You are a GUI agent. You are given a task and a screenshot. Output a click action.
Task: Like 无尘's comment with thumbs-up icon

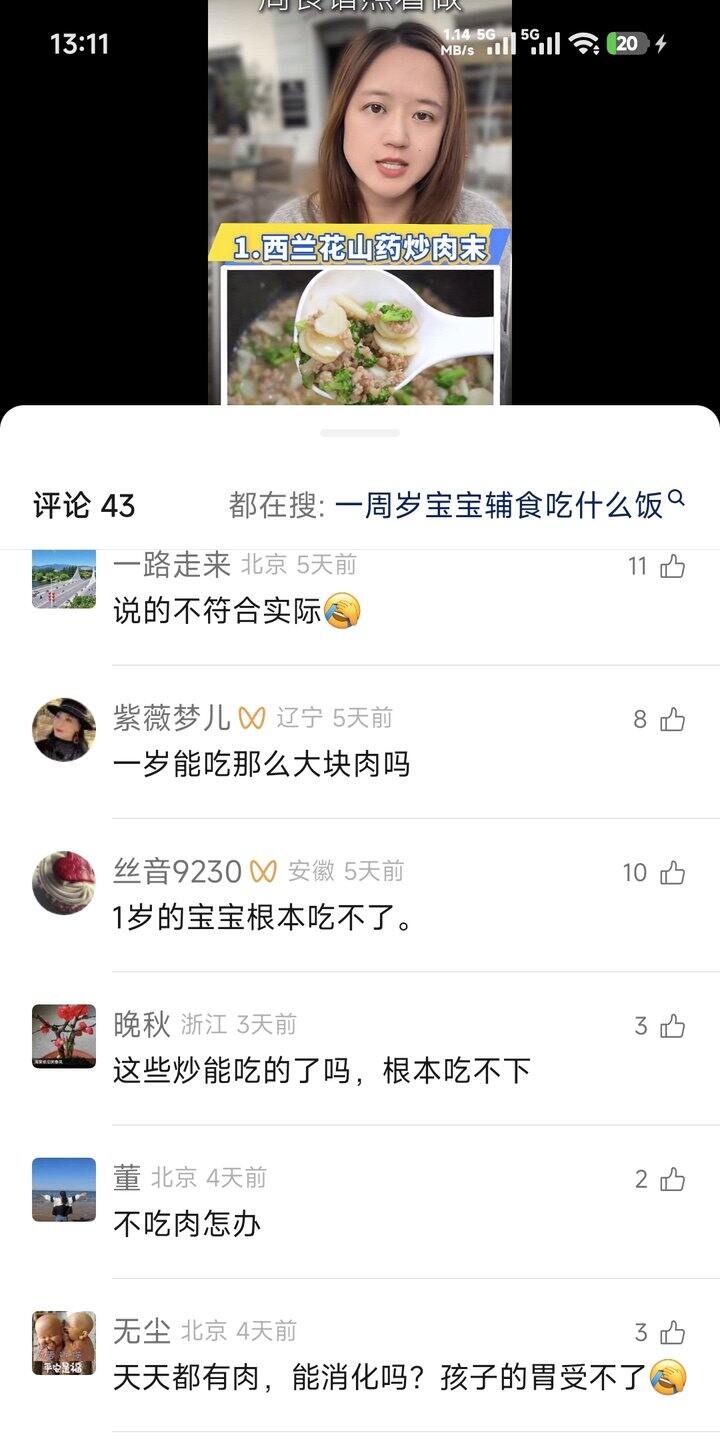click(672, 1331)
